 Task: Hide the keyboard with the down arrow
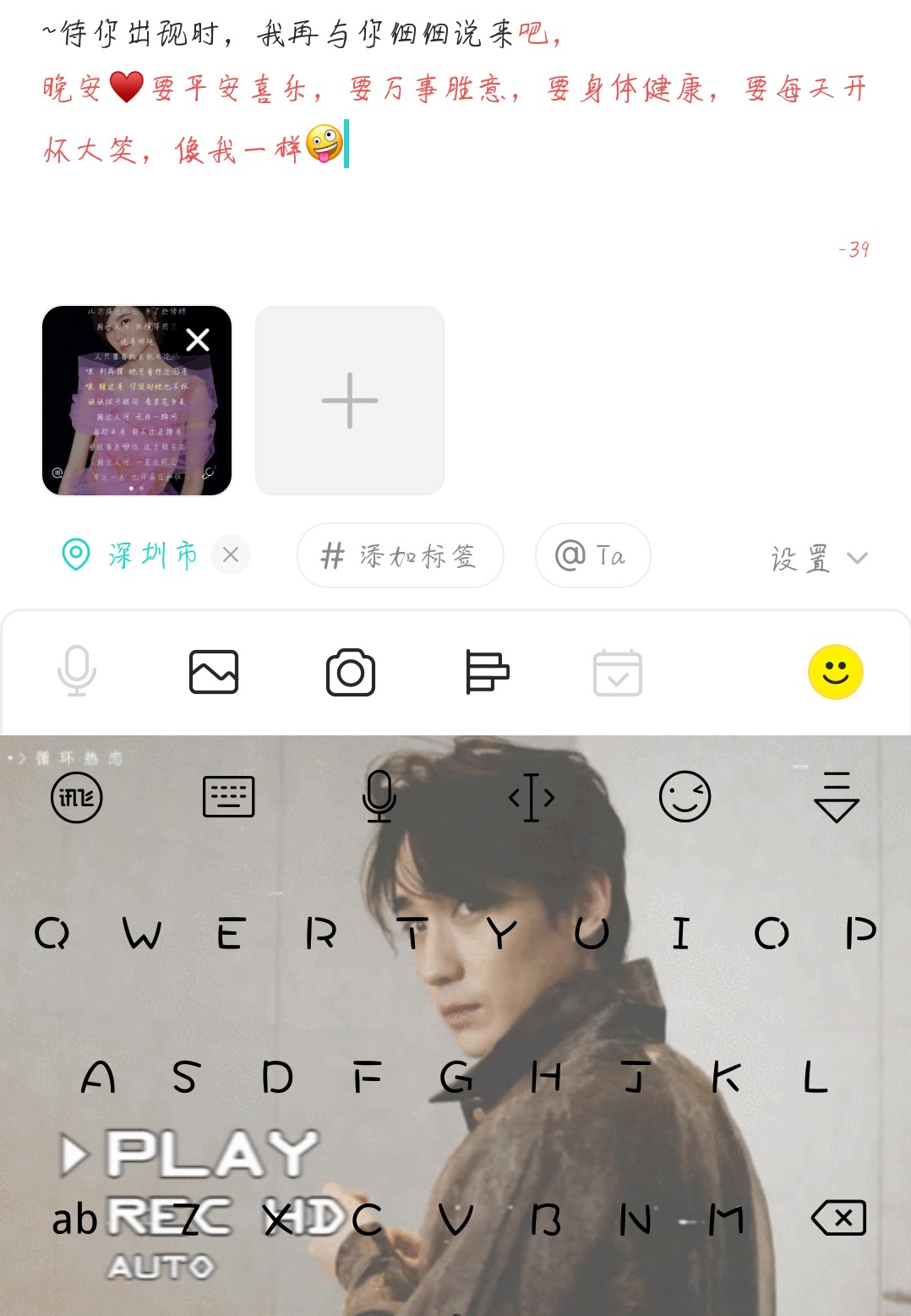tap(836, 797)
